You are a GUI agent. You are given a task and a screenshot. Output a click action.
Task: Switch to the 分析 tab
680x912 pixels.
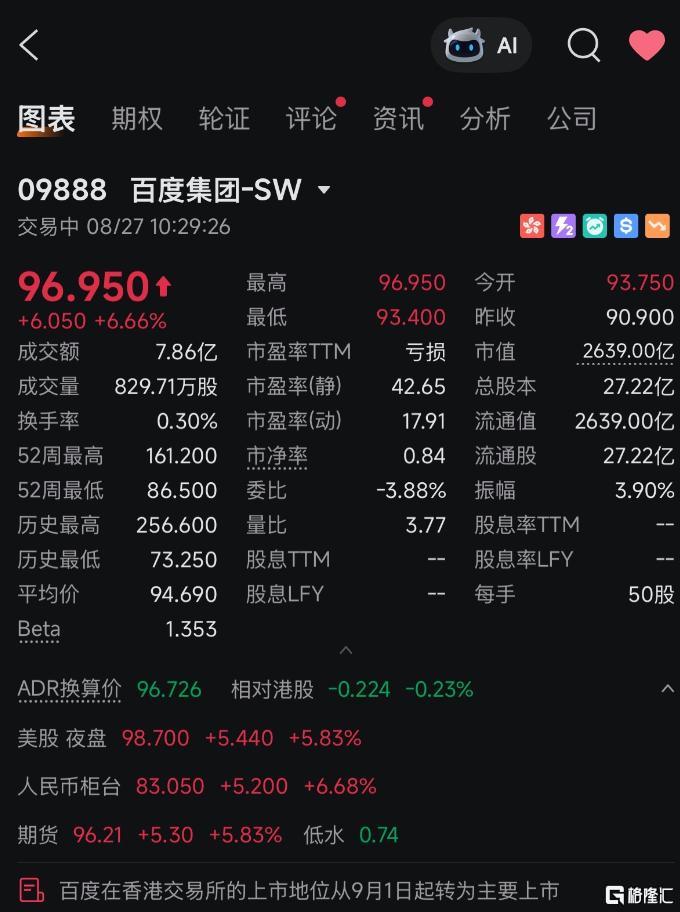click(x=485, y=119)
